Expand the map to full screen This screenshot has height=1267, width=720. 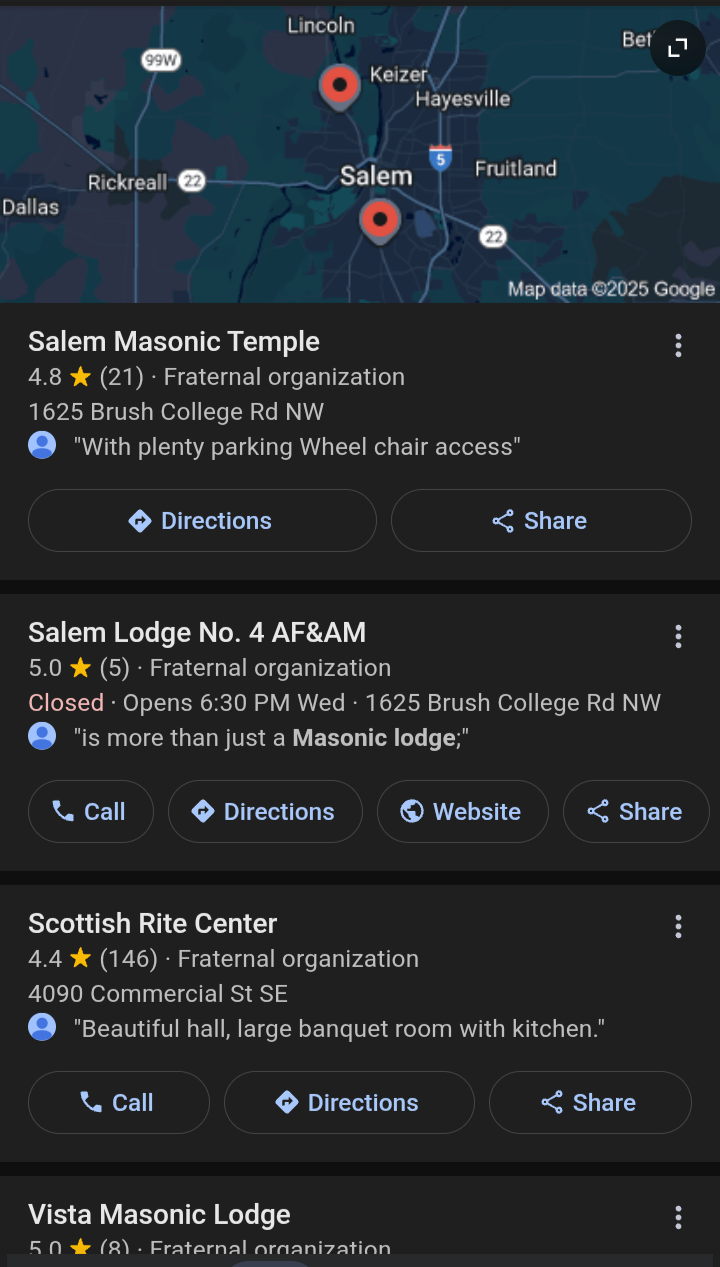point(678,47)
